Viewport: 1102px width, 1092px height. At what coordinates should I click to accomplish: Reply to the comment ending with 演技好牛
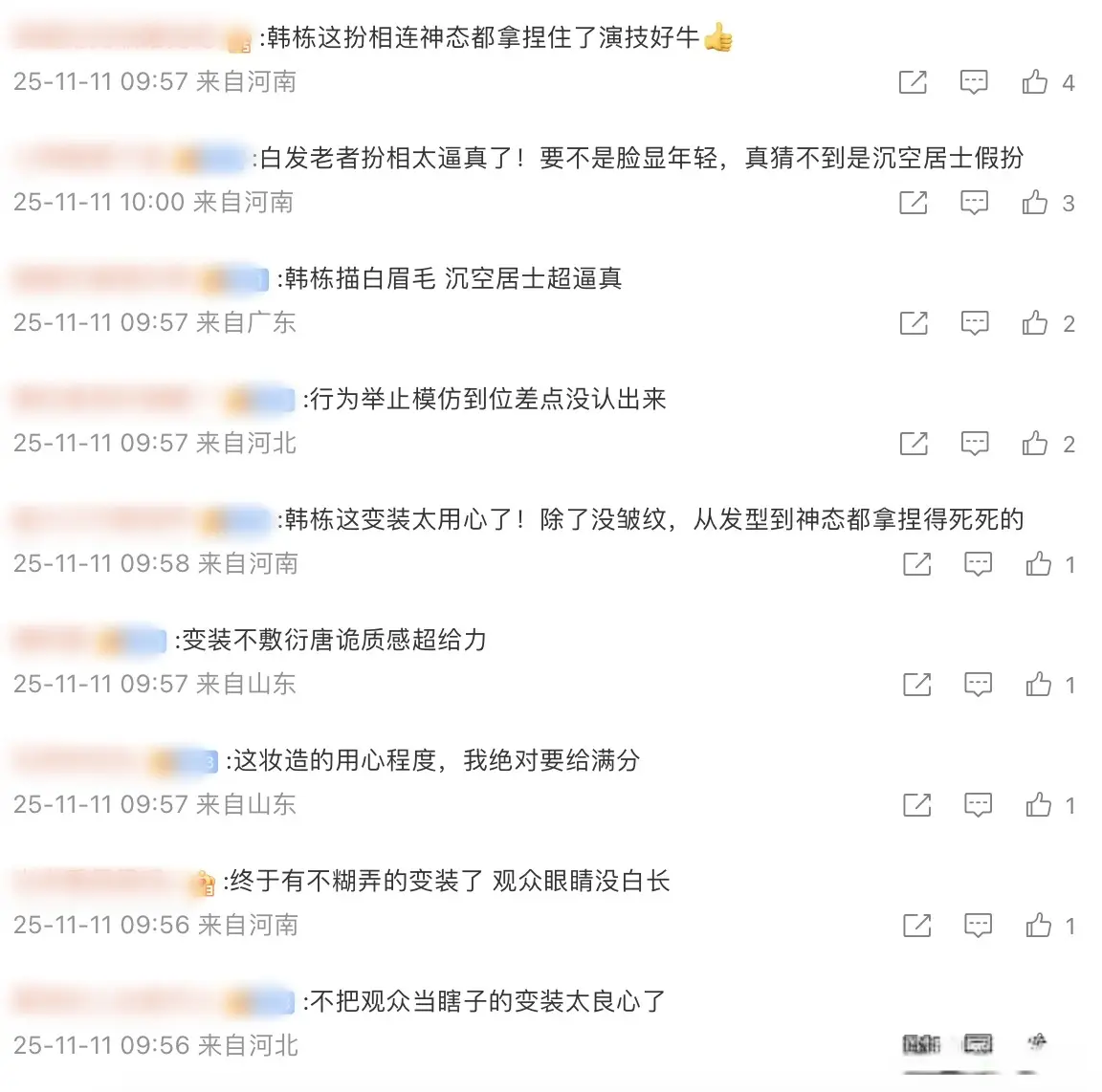pyautogui.click(x=974, y=82)
